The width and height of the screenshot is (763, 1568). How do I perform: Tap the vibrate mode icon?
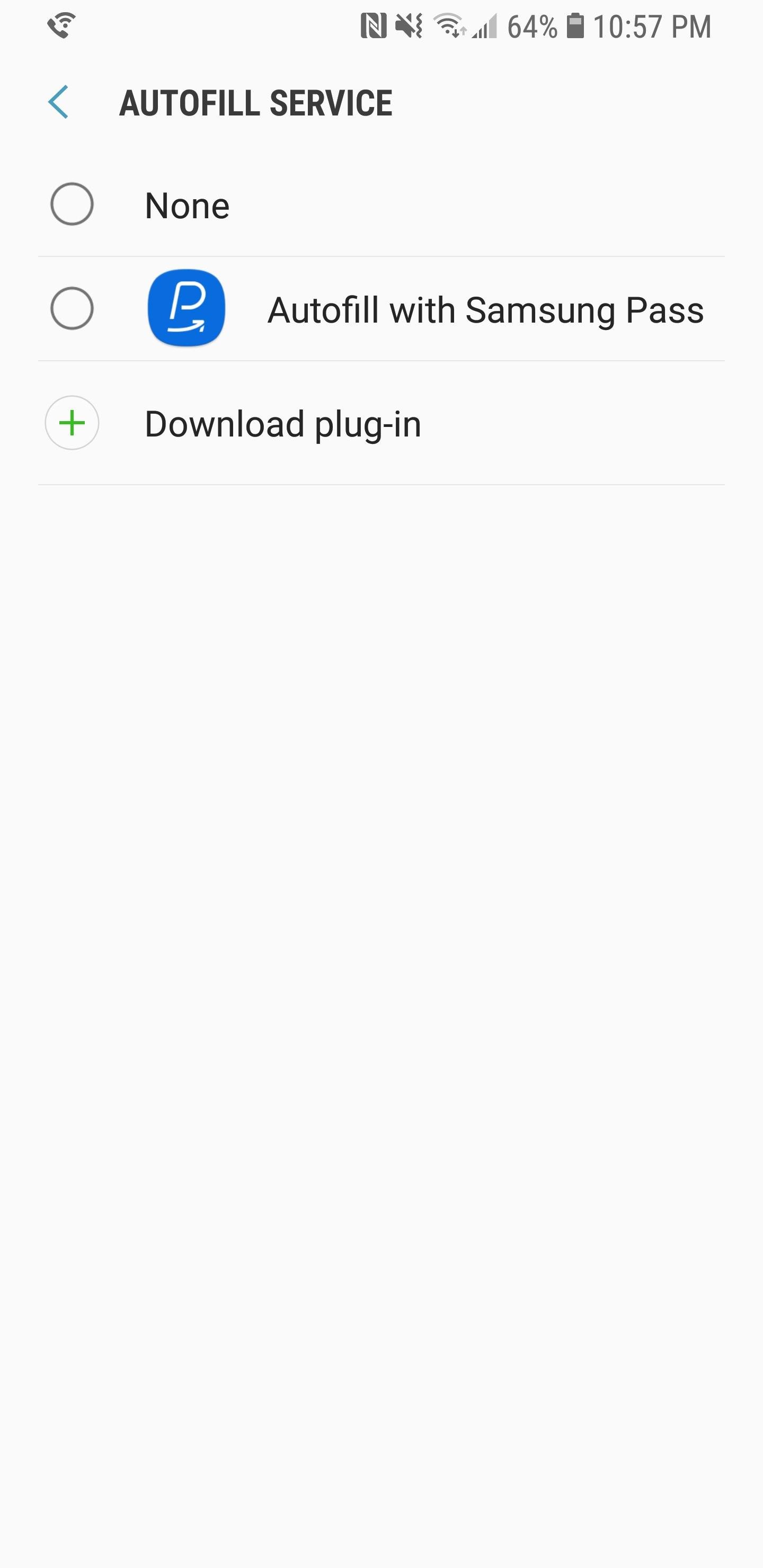click(408, 25)
